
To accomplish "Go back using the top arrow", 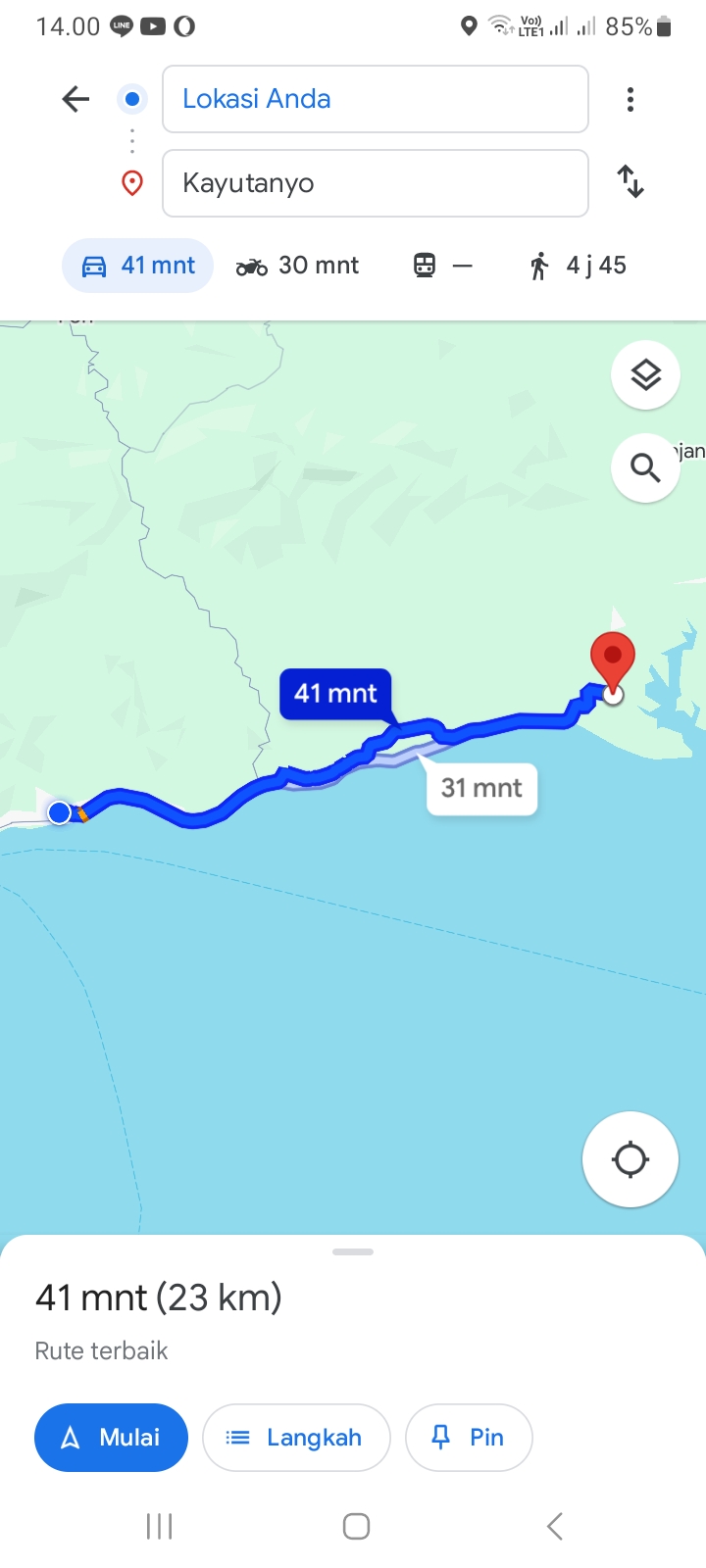I will pos(76,99).
